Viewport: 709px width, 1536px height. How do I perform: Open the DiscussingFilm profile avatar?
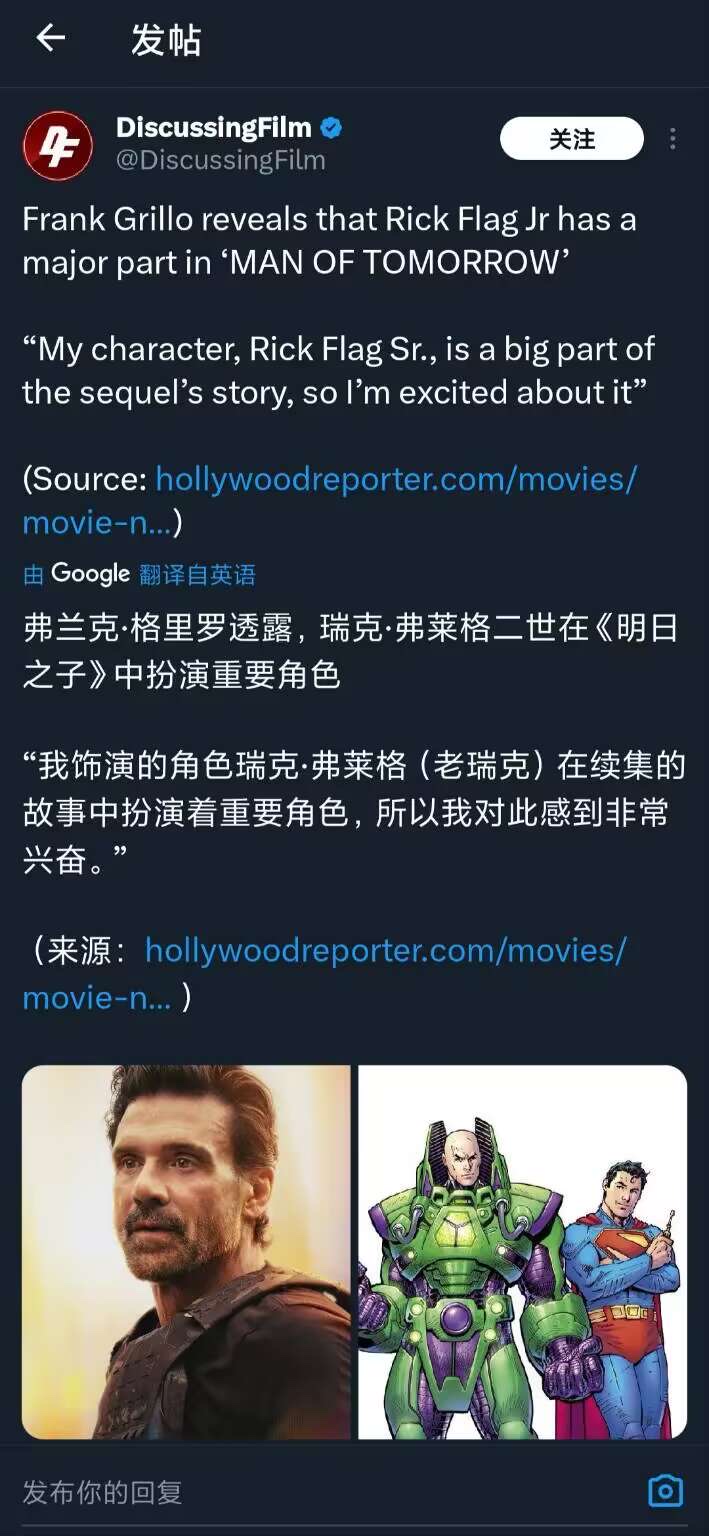(x=58, y=146)
